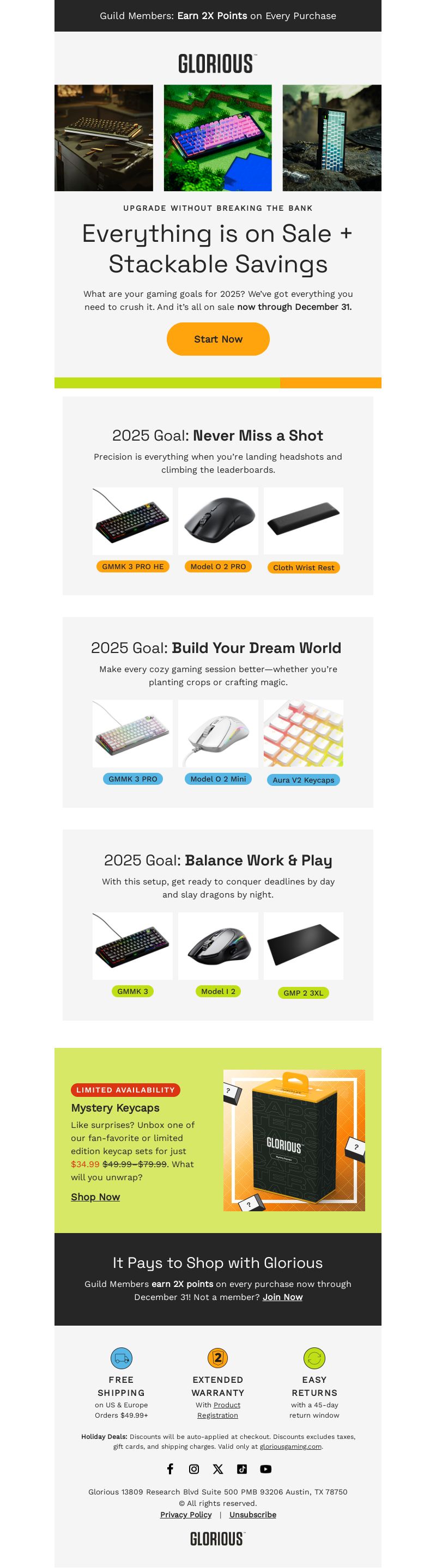Unsubscribe from these emails

pos(252,1515)
